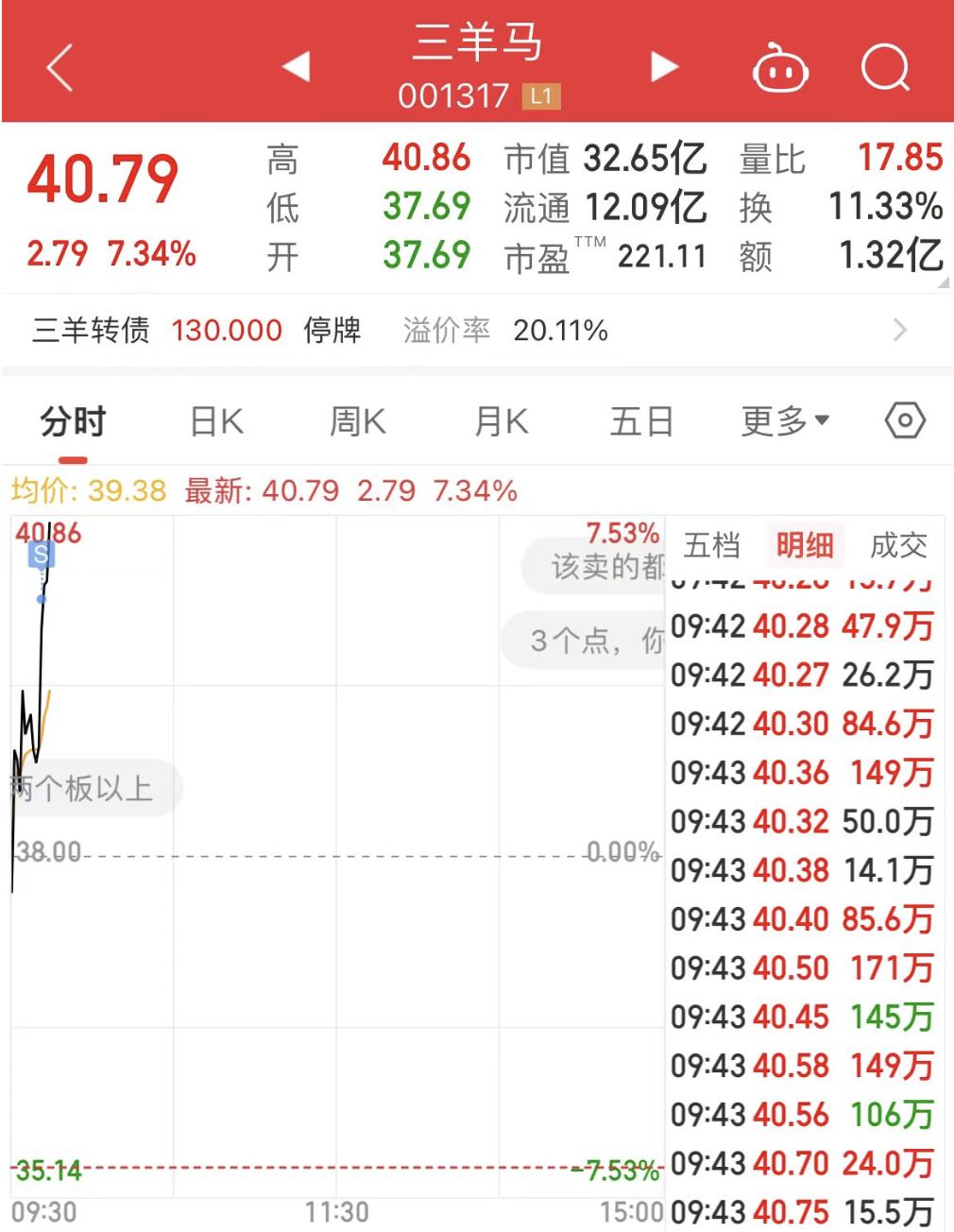Viewport: 954px width, 1232px height.
Task: Select the 明细 trade detail tab
Action: [x=804, y=545]
